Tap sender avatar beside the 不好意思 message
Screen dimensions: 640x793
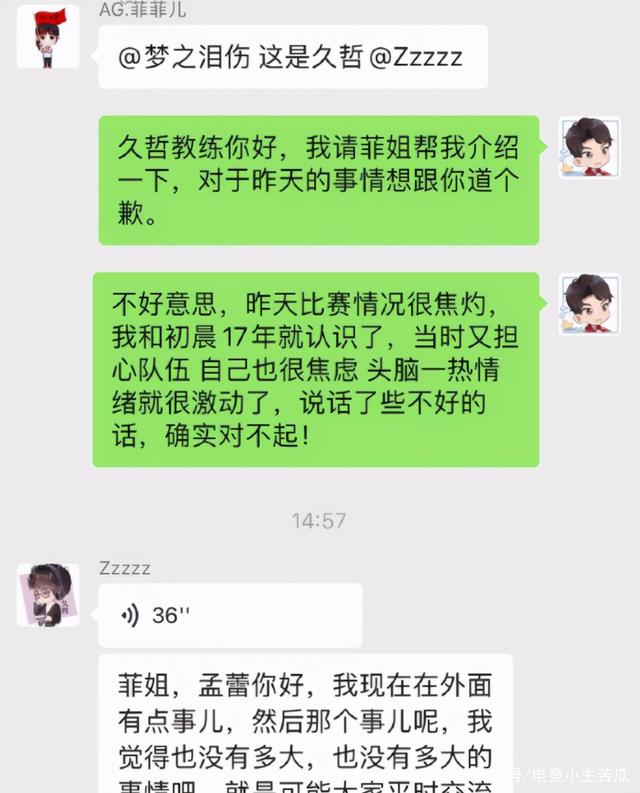589,304
